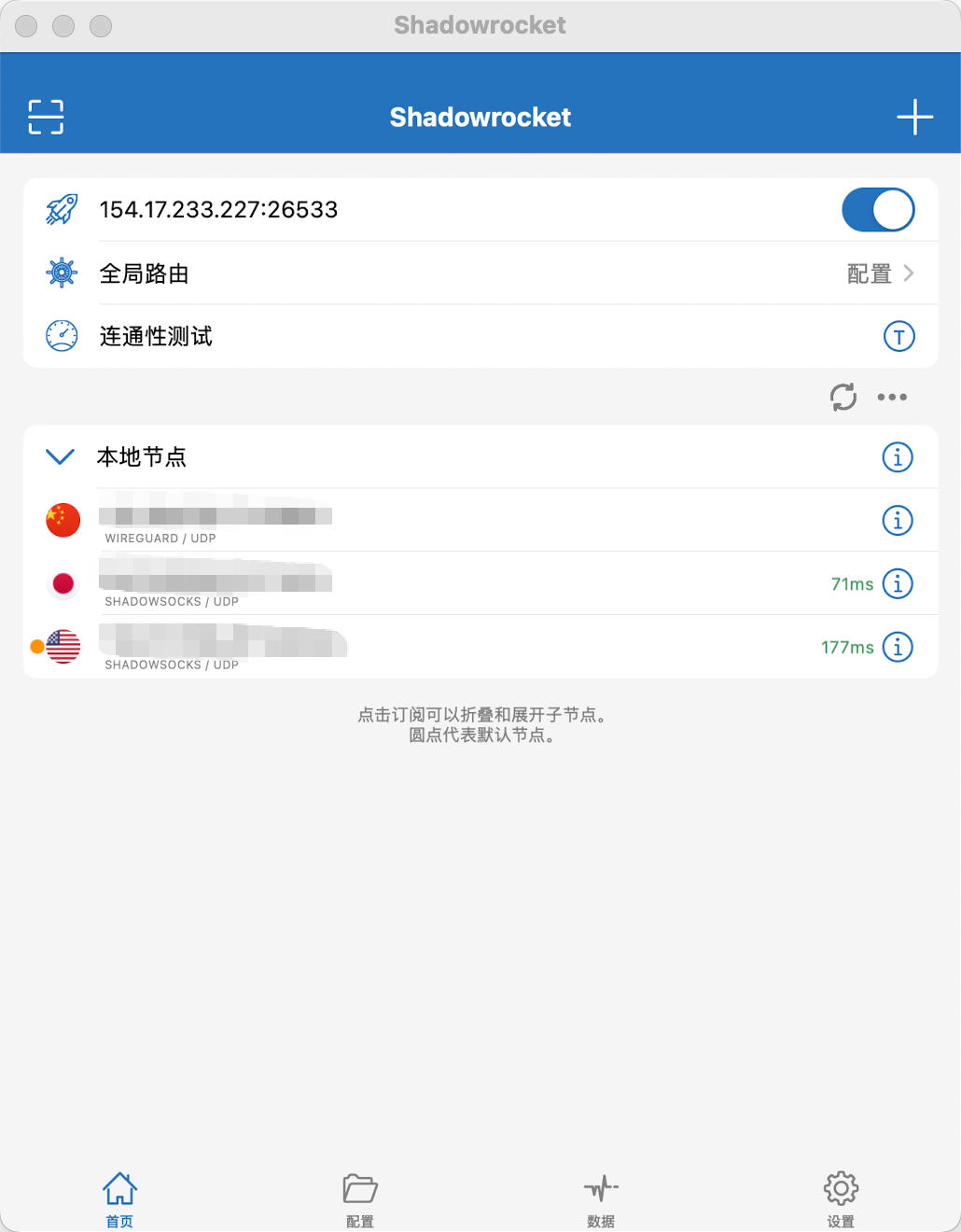Disable the active proxy connection toggle
The width and height of the screenshot is (961, 1232).
878,209
